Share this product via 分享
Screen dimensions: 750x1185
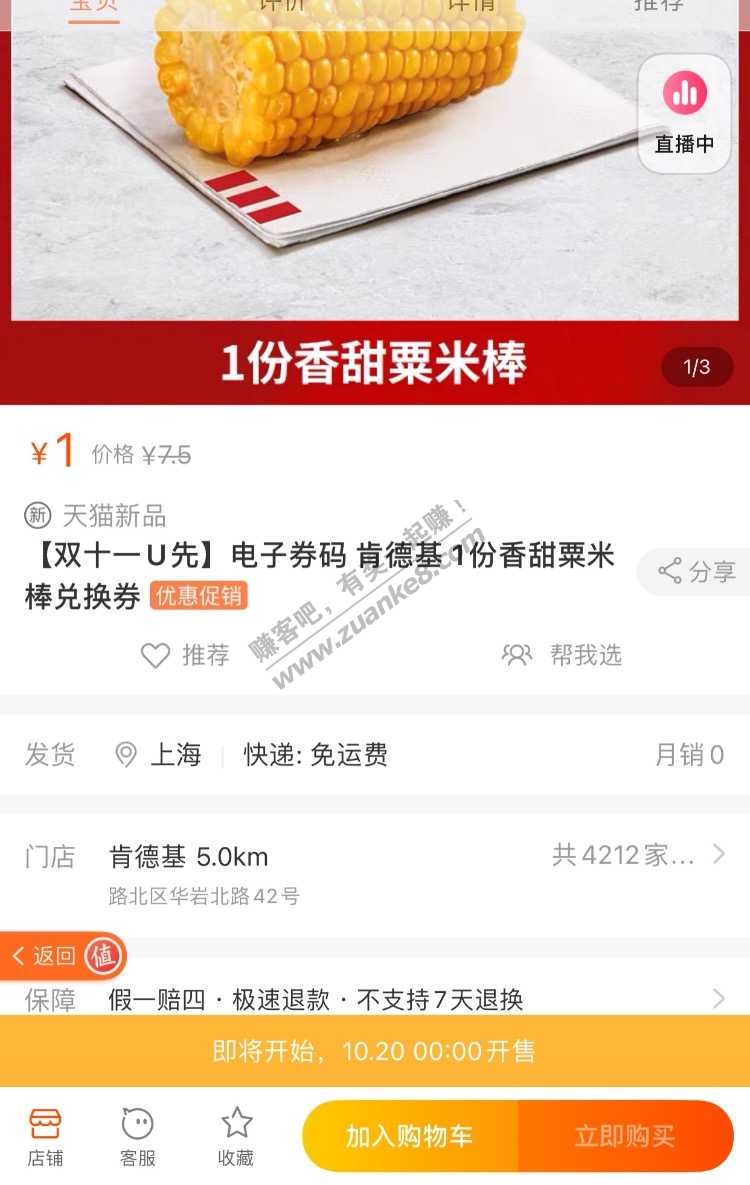697,572
